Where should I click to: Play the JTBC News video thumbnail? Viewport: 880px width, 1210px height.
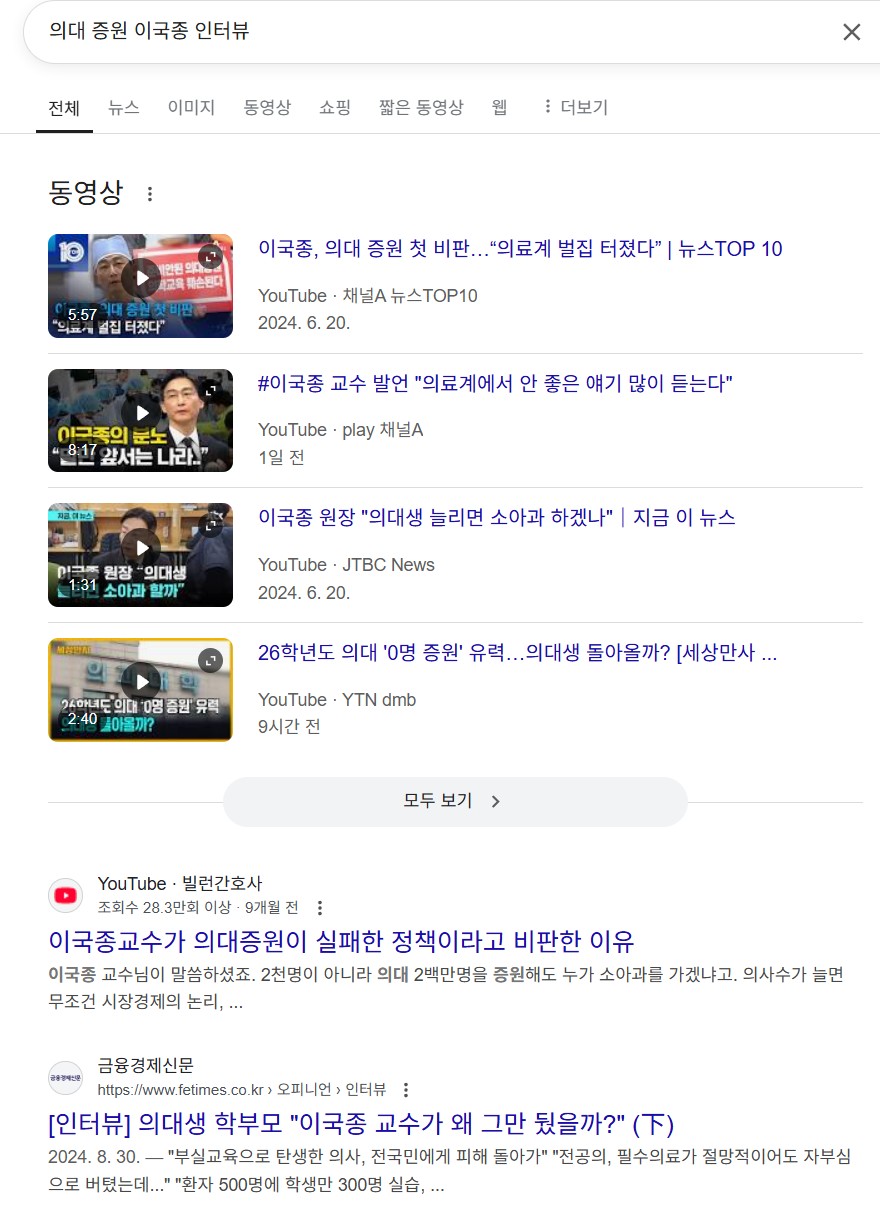tap(140, 554)
